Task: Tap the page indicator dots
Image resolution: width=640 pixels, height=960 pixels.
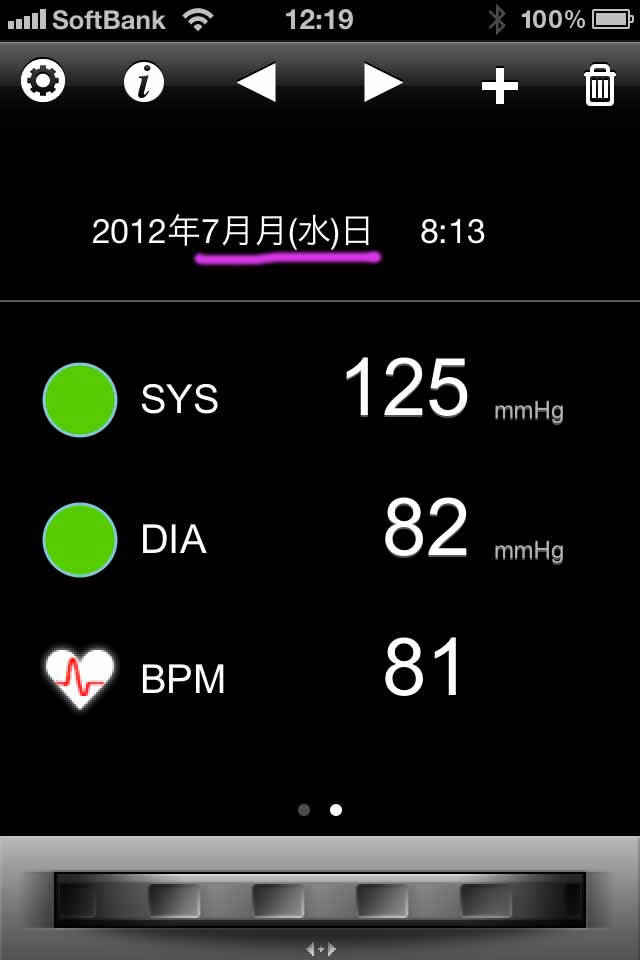Action: pos(320,810)
